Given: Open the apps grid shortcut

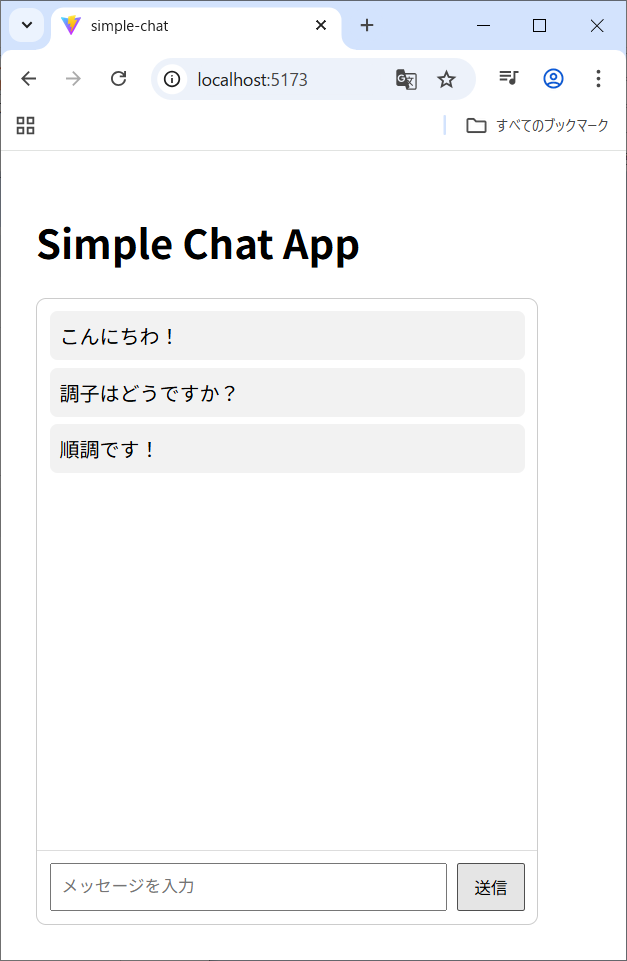Looking at the screenshot, I should click(26, 125).
